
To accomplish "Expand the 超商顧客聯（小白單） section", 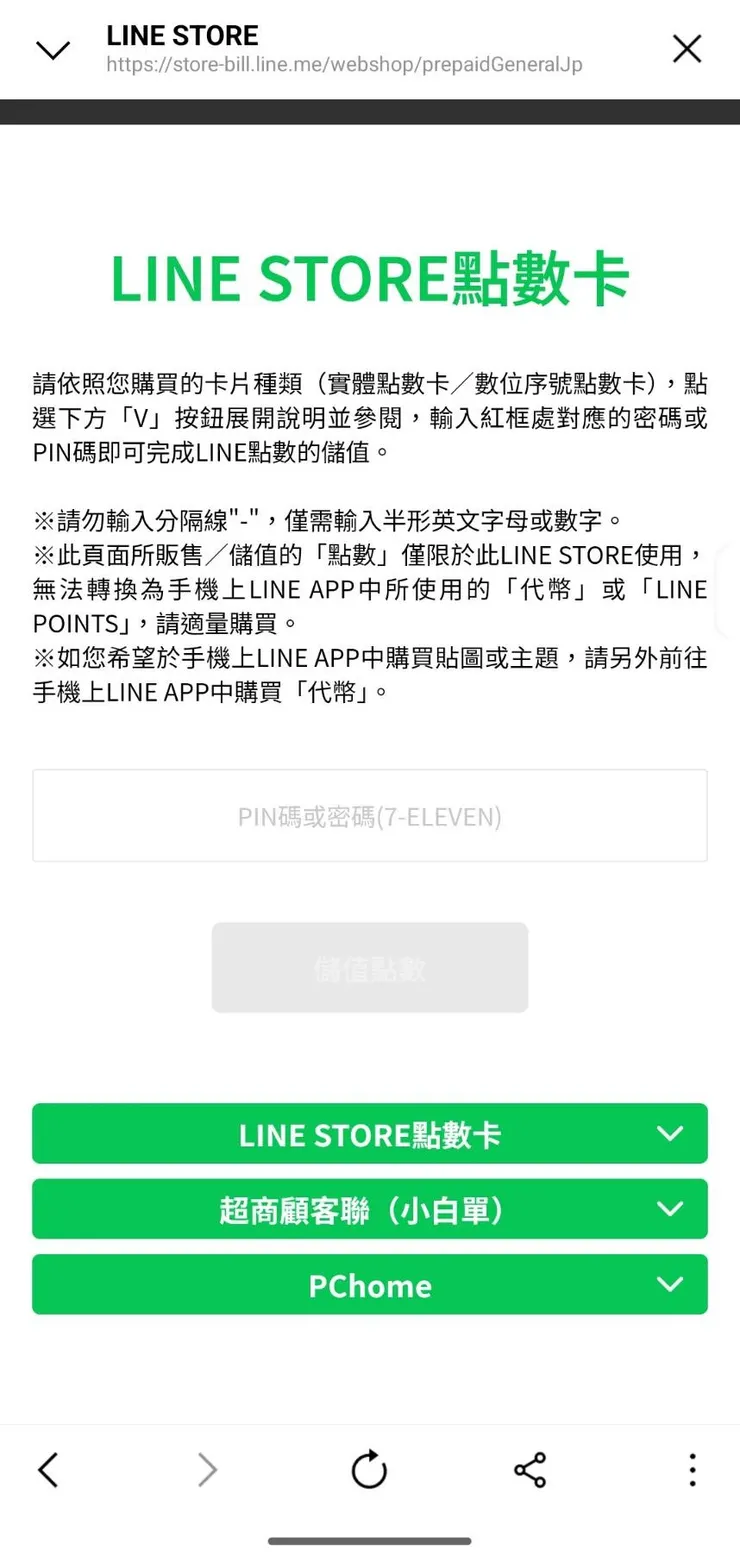I will click(x=369, y=1210).
